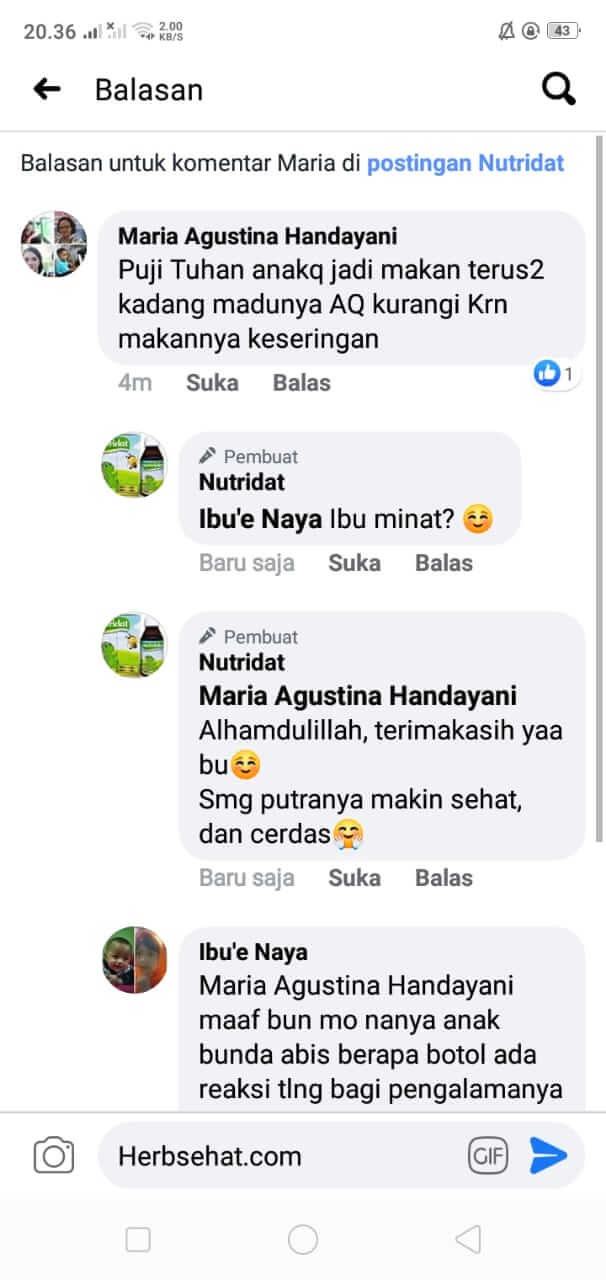This screenshot has height=1280, width=606.
Task: Tap Balas under Maria's Puji Tuhan comment
Action: pyautogui.click(x=301, y=383)
